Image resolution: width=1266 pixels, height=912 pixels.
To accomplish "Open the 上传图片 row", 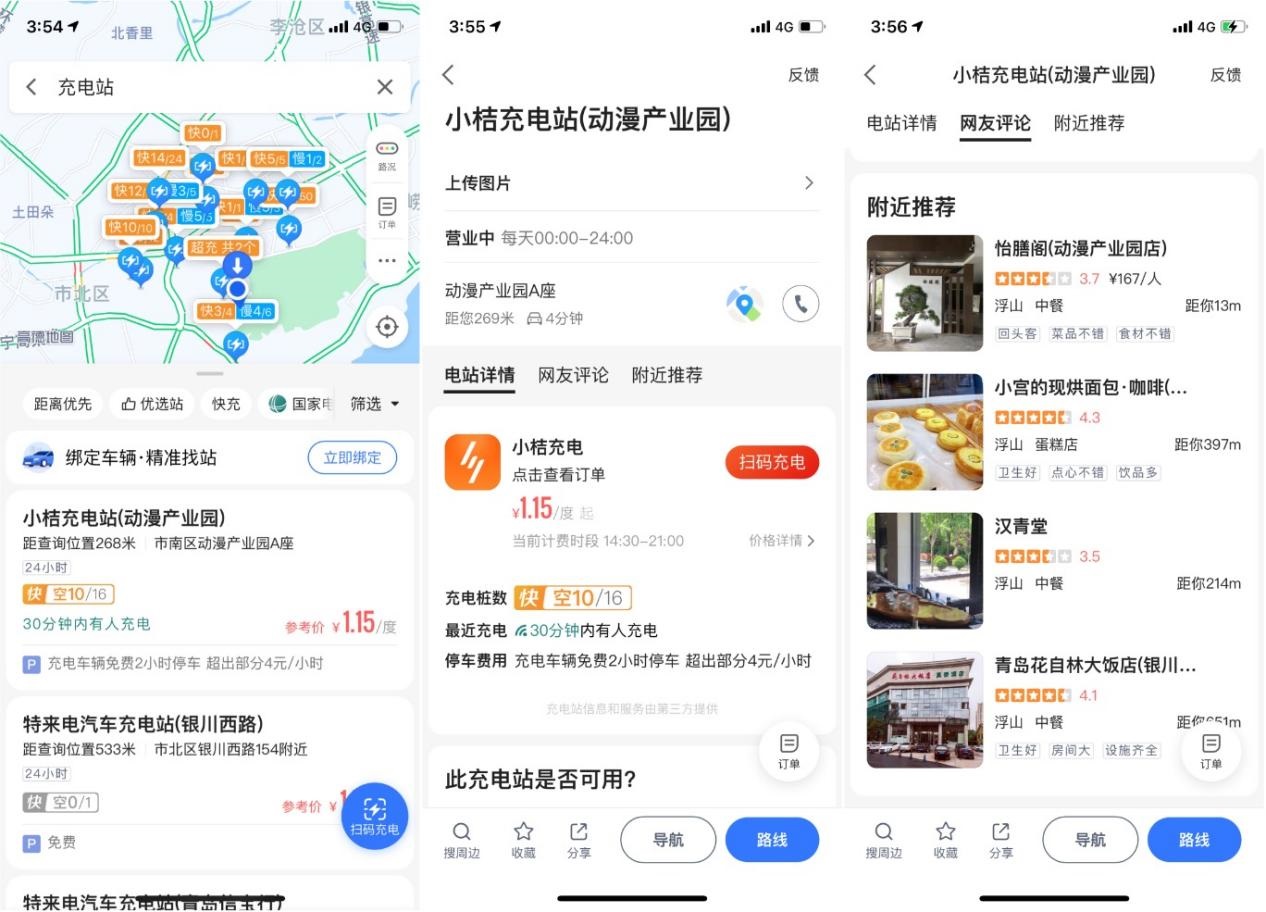I will coord(630,183).
